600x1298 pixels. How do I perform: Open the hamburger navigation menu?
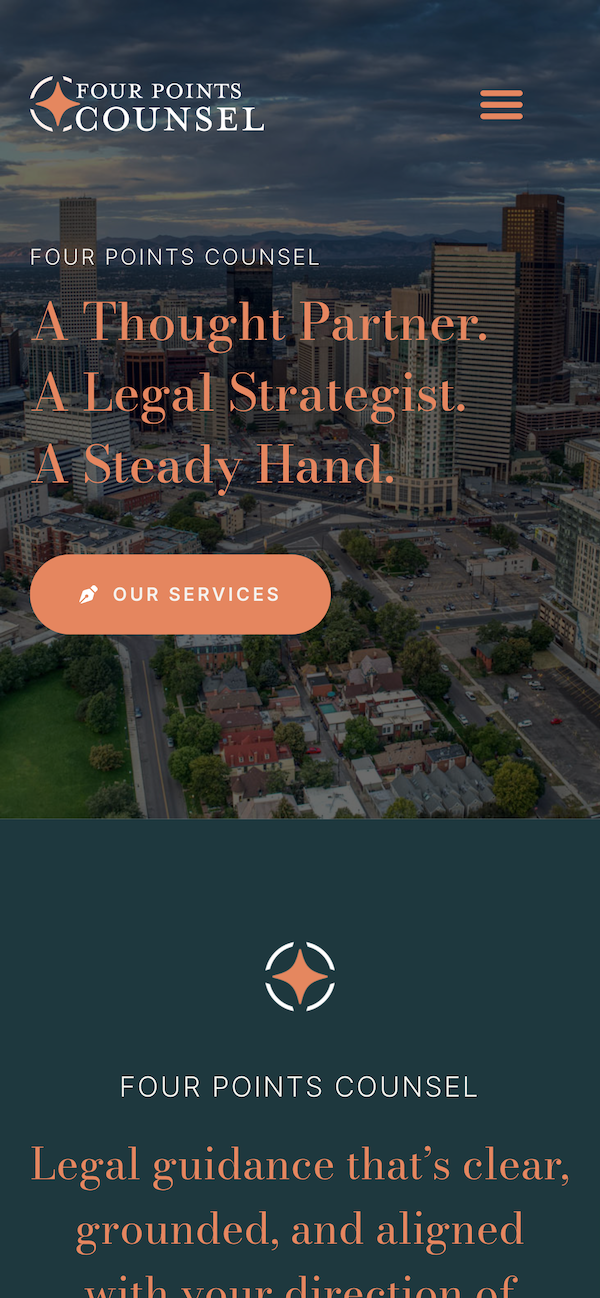click(x=501, y=104)
